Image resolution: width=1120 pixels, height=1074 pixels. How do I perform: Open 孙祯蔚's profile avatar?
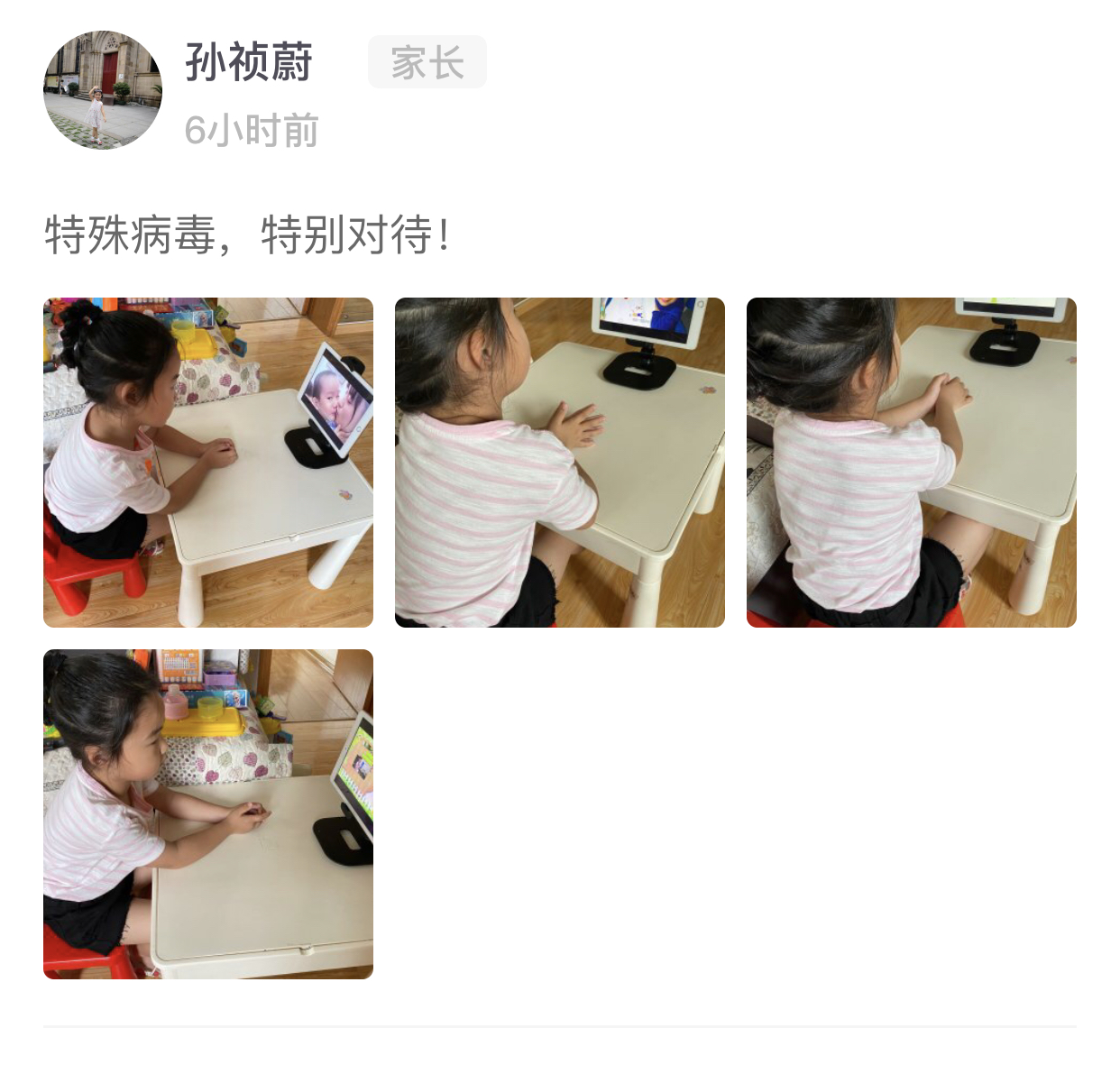pyautogui.click(x=103, y=90)
